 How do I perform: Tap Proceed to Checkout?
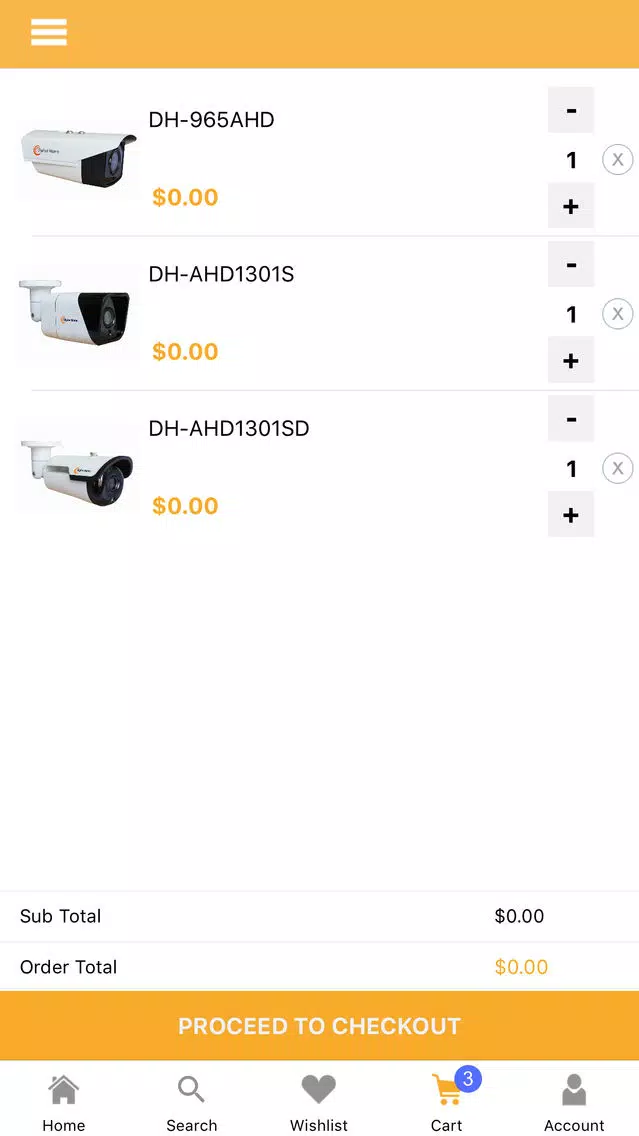coord(320,1026)
